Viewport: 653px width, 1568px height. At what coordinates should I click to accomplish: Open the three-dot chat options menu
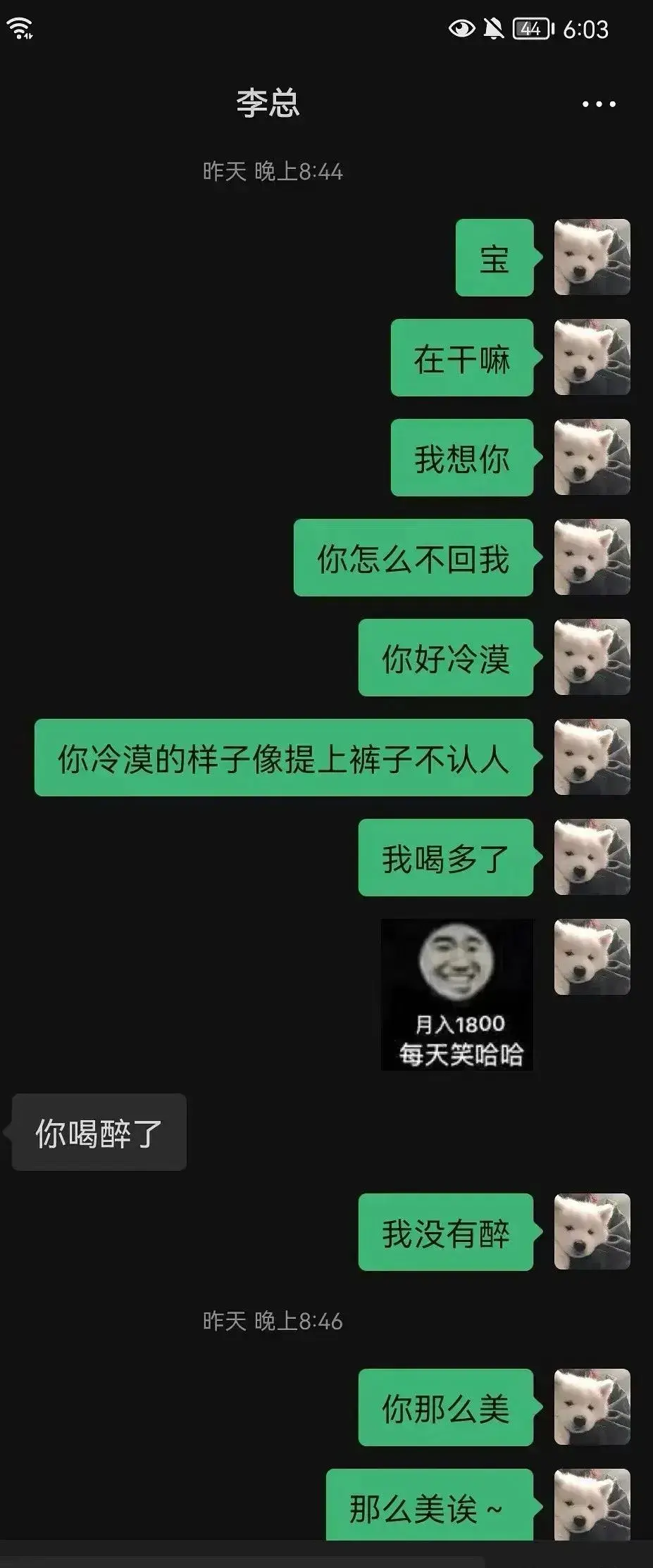click(599, 104)
